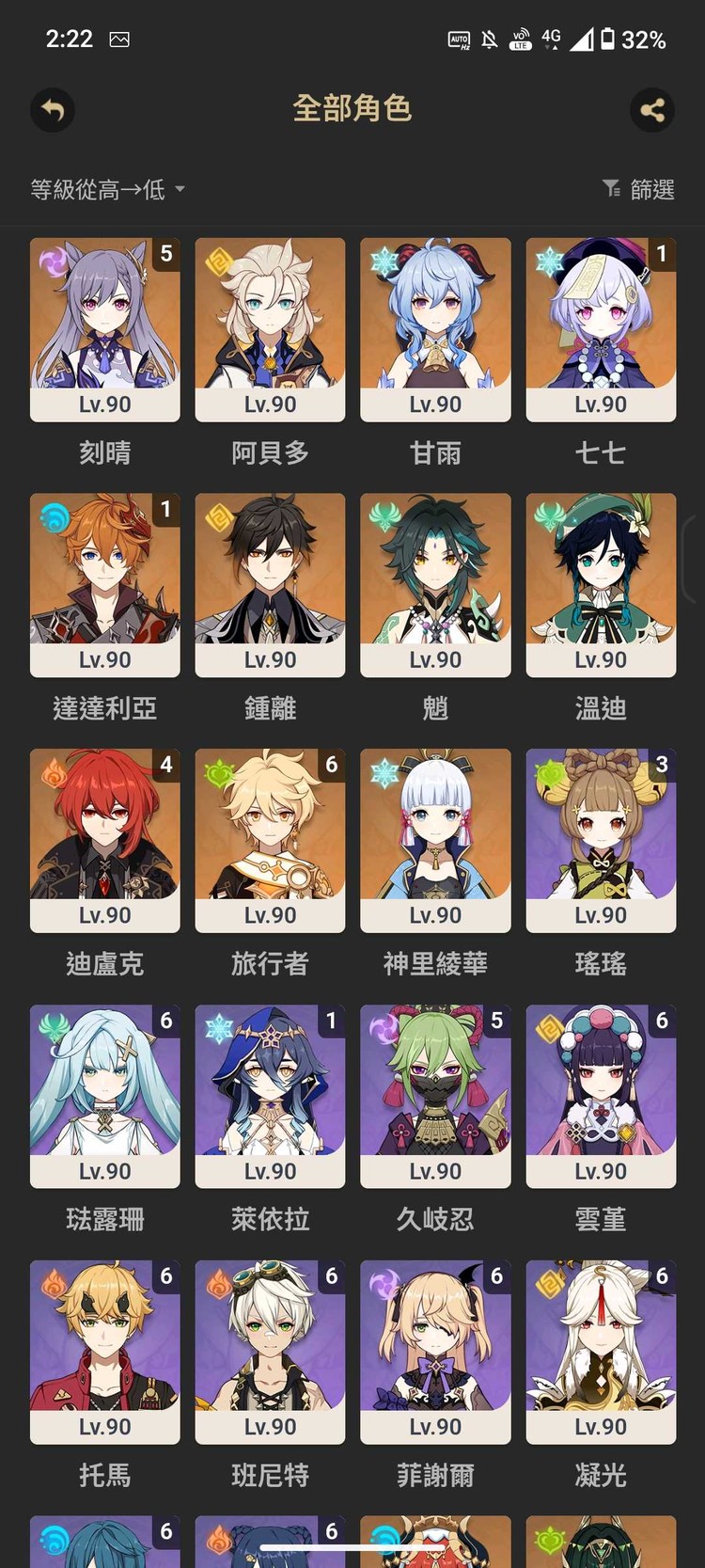The width and height of the screenshot is (705, 1568).
Task: Tap the share icon in the top corner
Action: tap(652, 110)
